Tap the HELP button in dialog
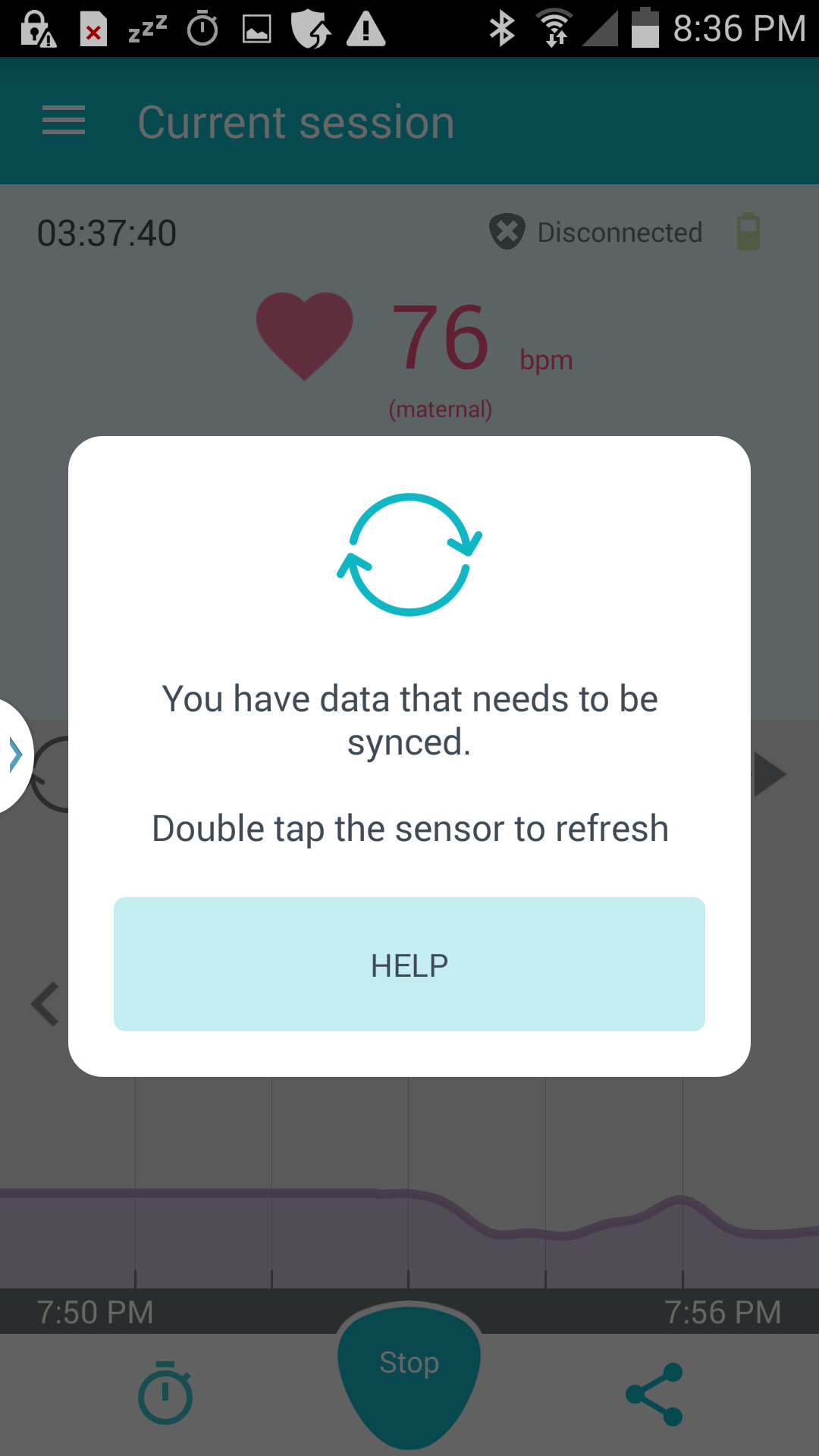The width and height of the screenshot is (819, 1456). click(409, 964)
